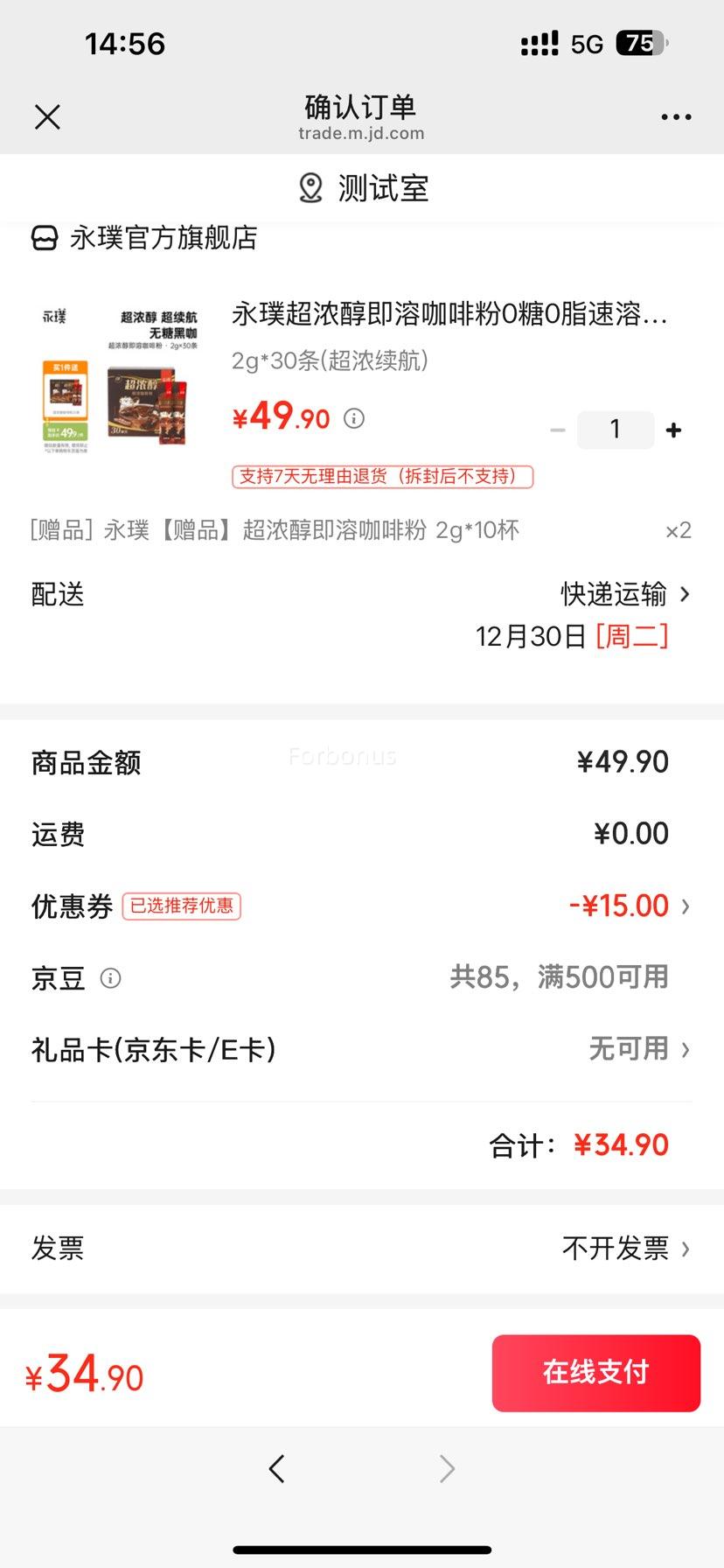Expand the 礼品卡 gift card section
724x1568 pixels.
coord(688,1048)
